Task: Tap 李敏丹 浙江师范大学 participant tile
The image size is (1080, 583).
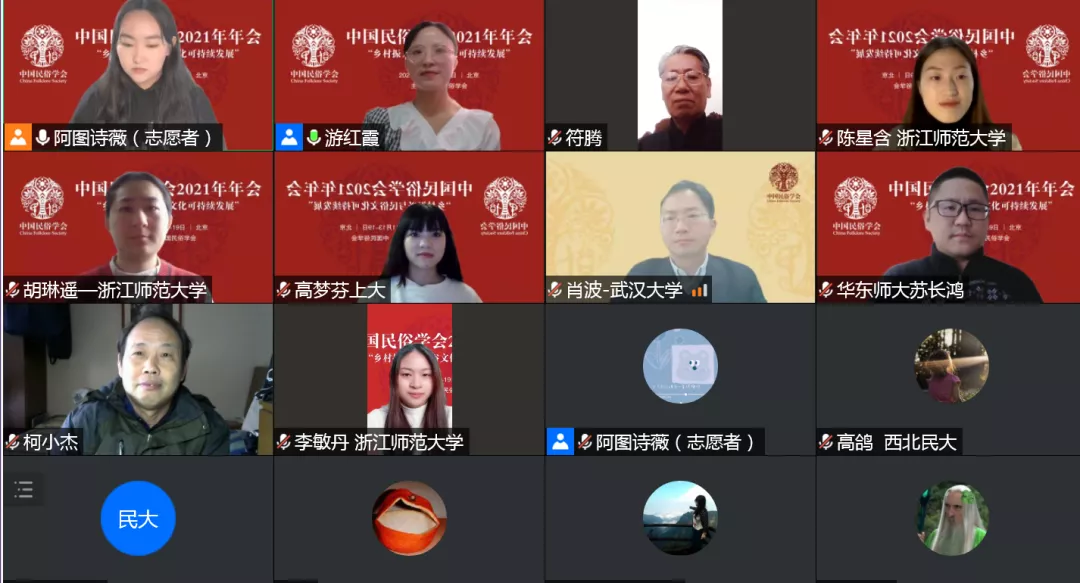Action: tap(408, 379)
